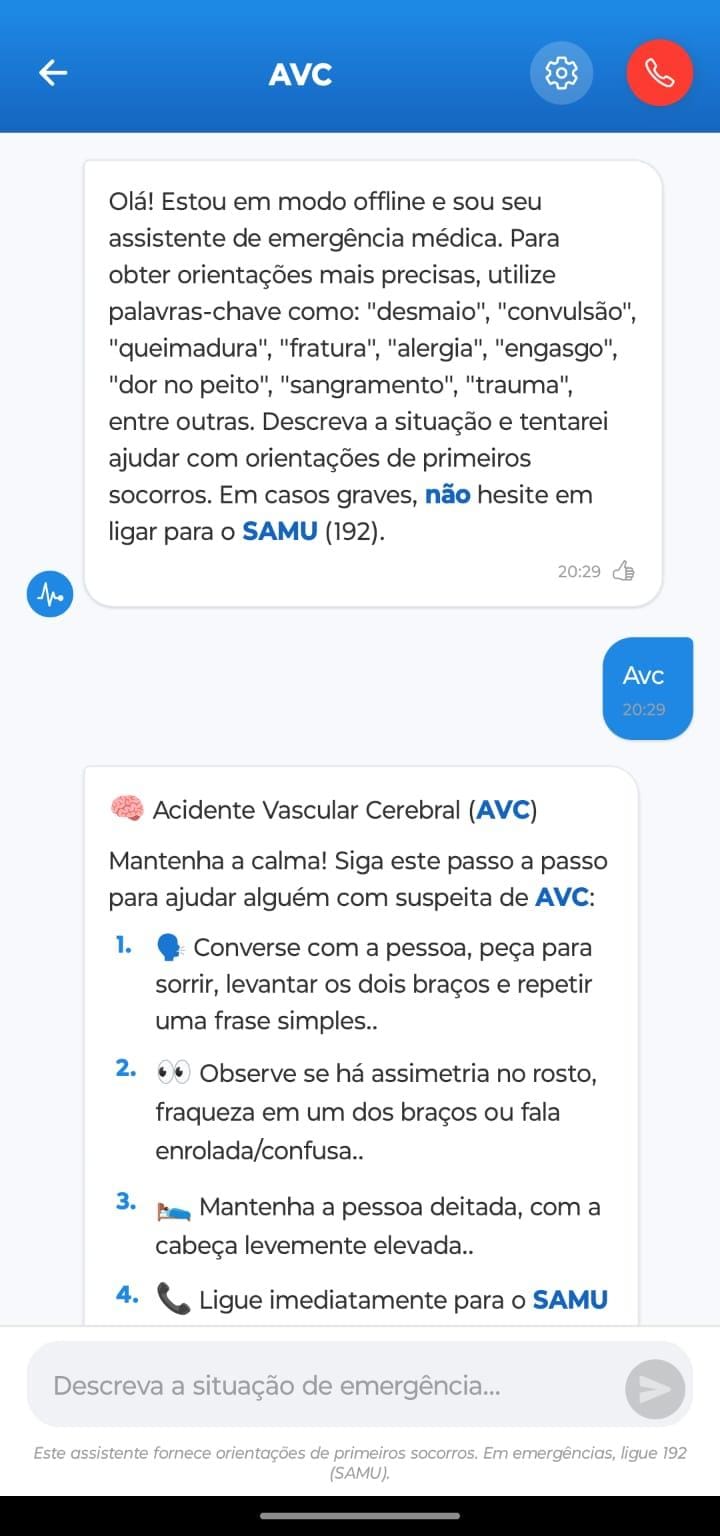Click the SAMU link in step 4
Screen dimensions: 720x1536
click(x=572, y=1297)
